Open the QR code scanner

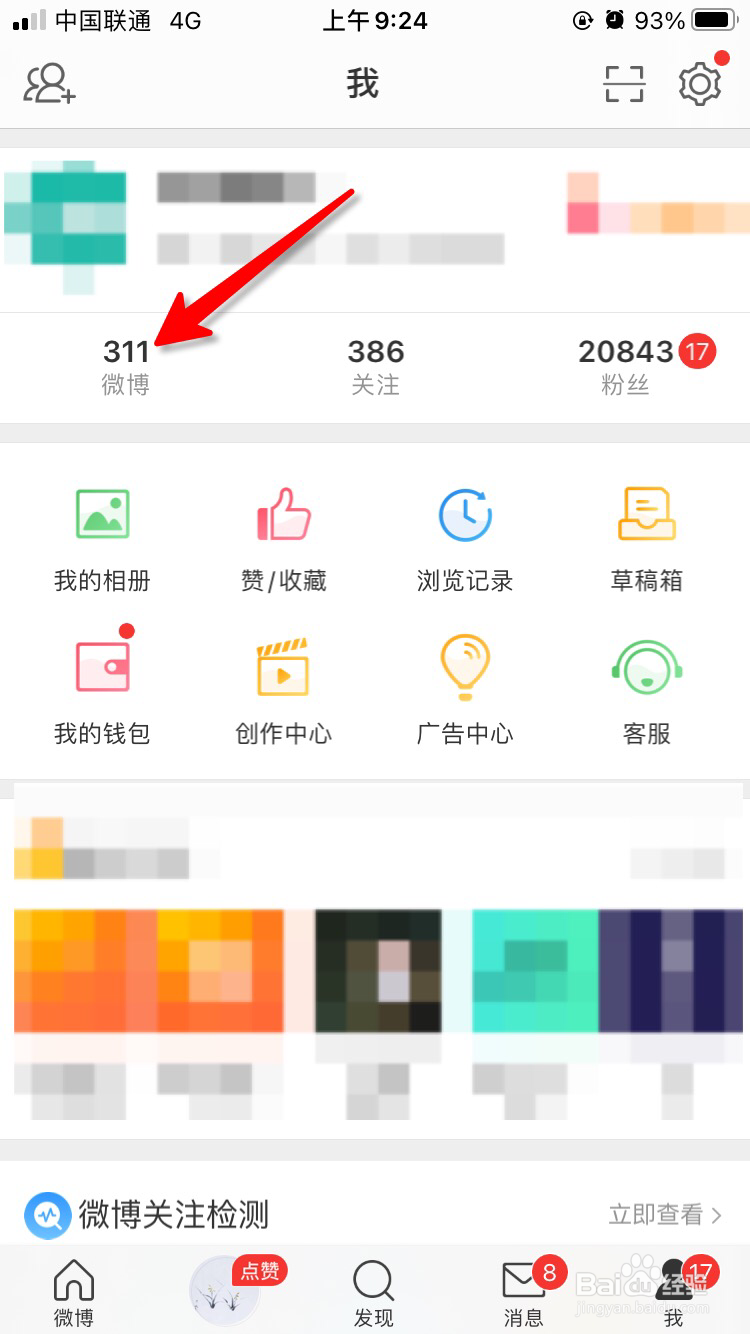point(624,84)
